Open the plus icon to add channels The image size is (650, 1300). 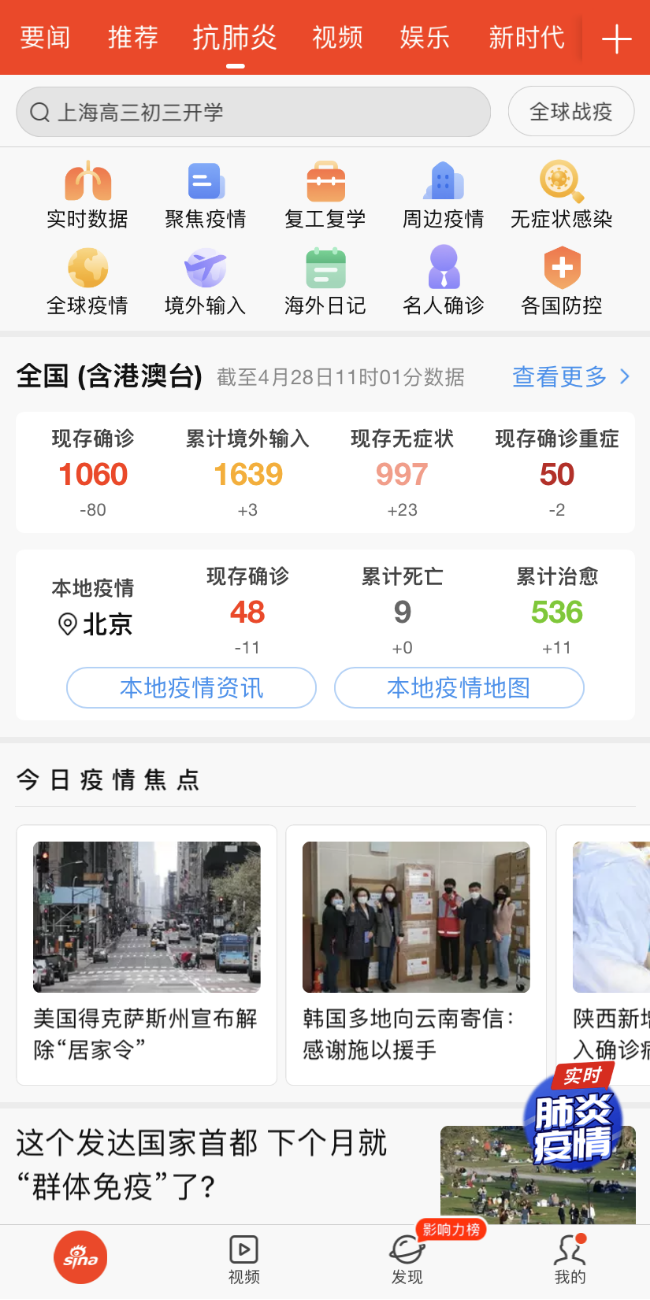pyautogui.click(x=616, y=39)
